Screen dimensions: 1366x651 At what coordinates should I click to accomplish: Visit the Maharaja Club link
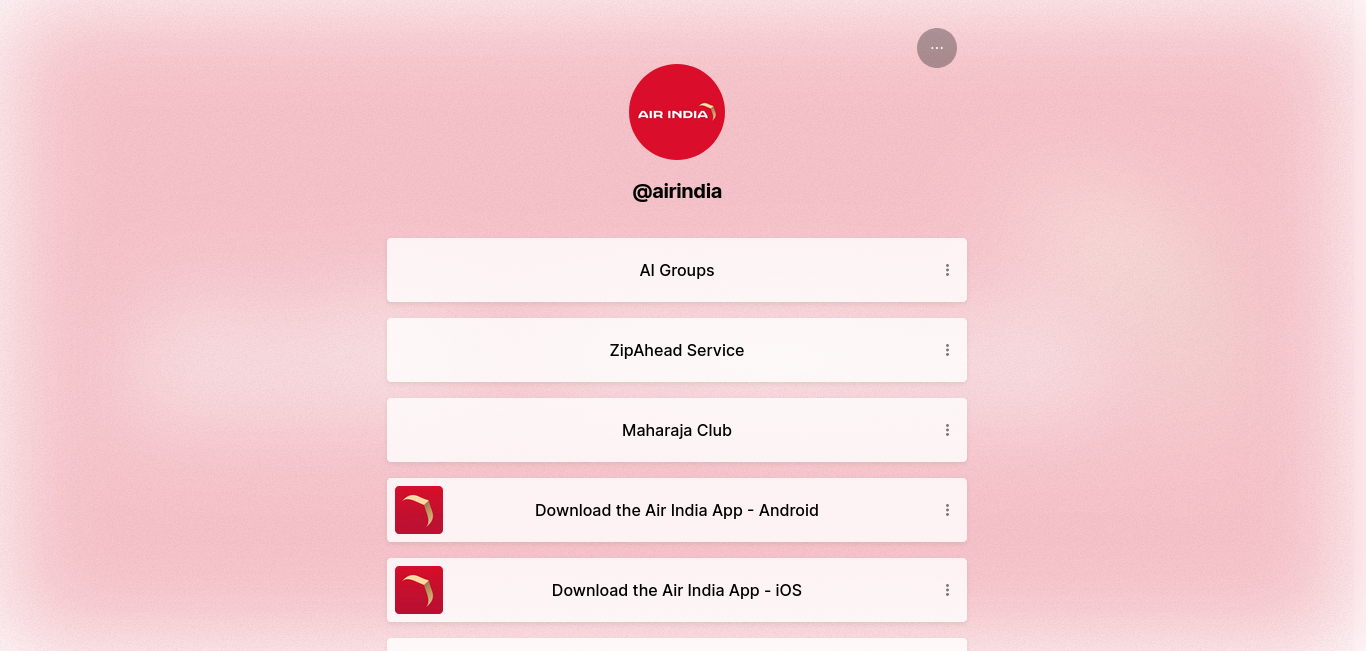(x=676, y=430)
